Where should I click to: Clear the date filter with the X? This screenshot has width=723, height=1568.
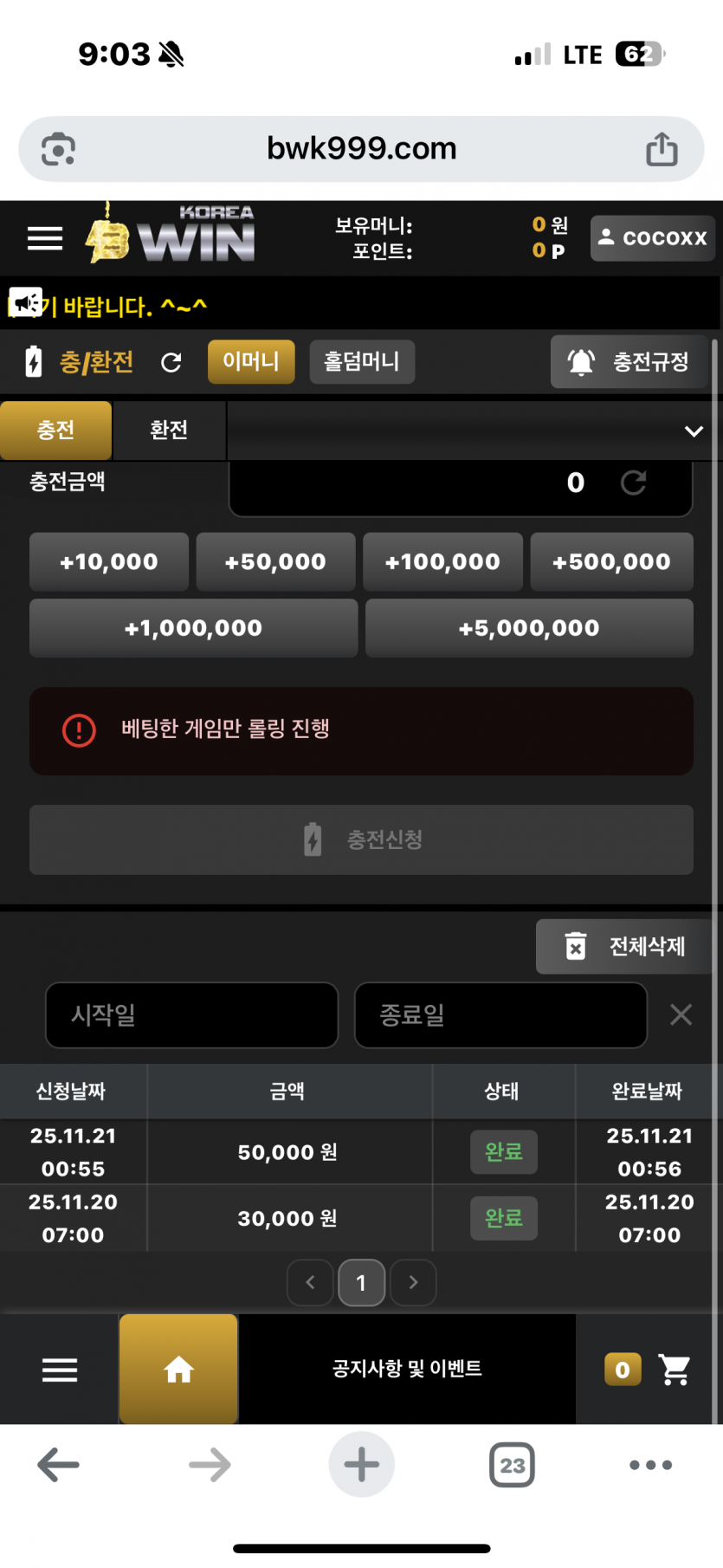point(681,1014)
